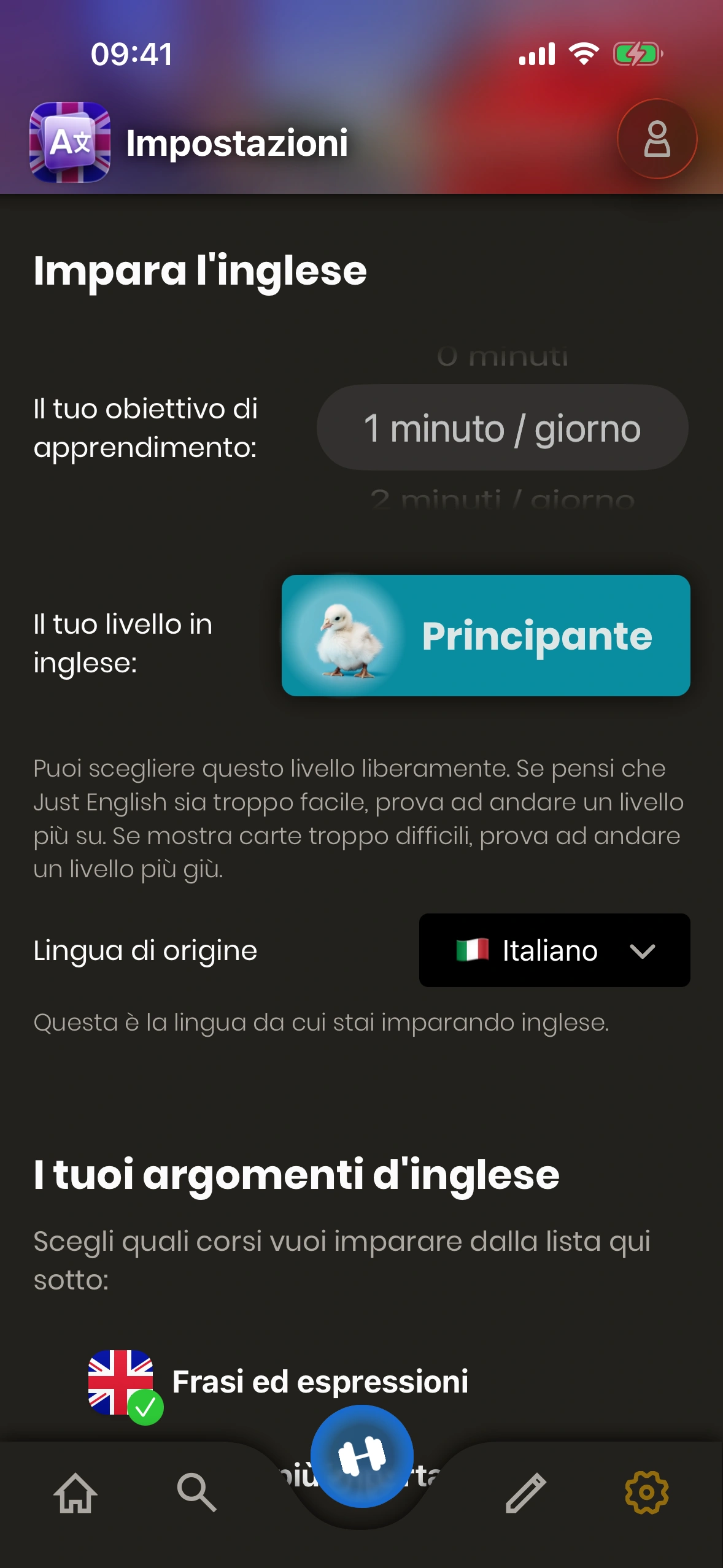Open the Search tab
Viewport: 723px width, 1568px height.
(196, 1493)
